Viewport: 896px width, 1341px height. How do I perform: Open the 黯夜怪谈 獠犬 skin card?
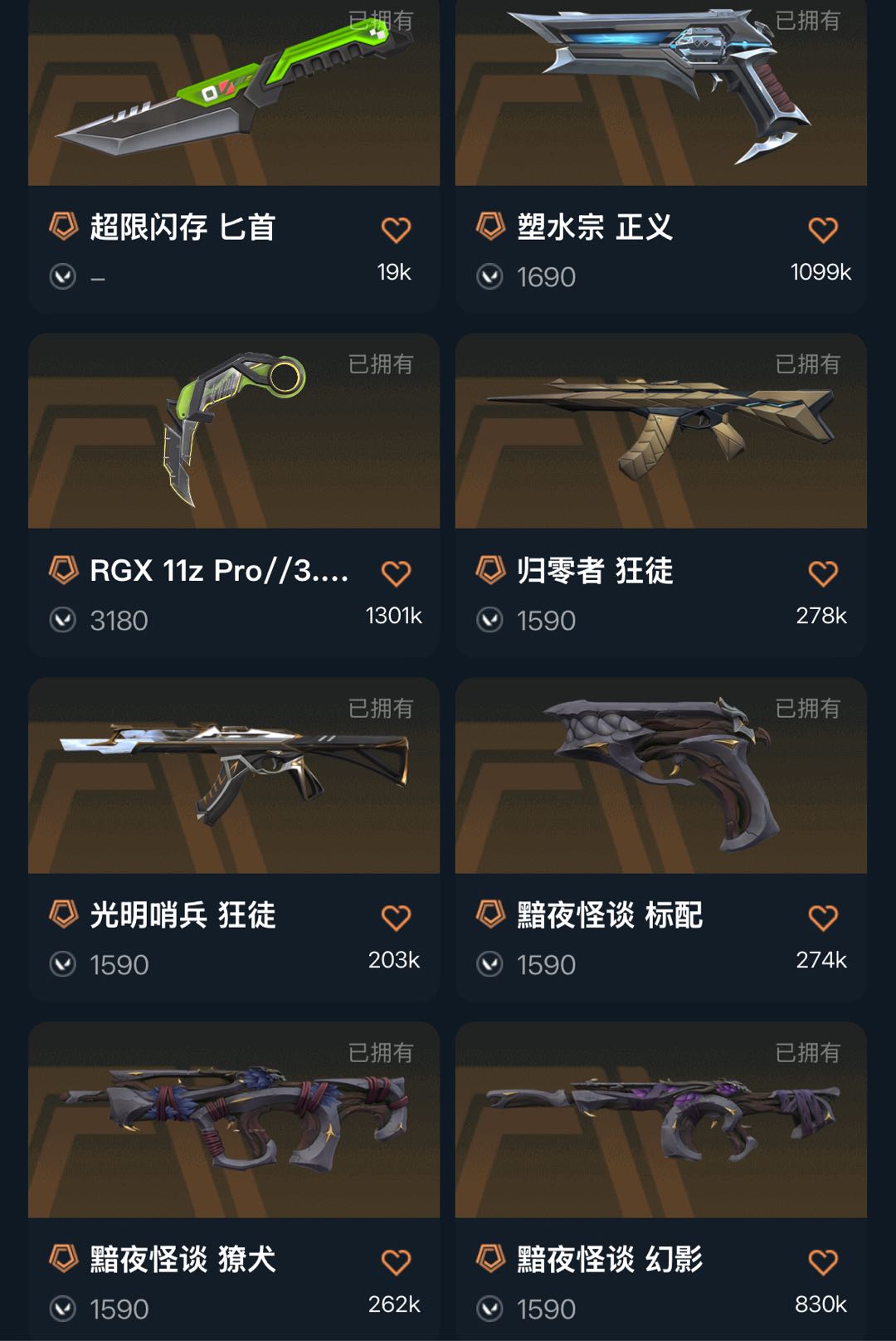coord(234,1182)
